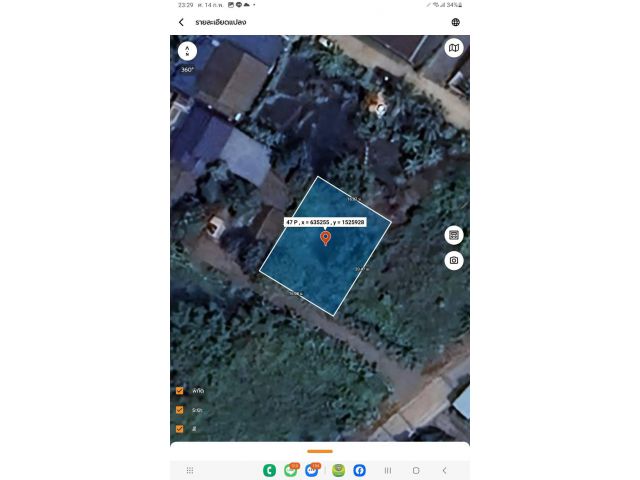This screenshot has height=480, width=640.
Task: Expand the bottom sheet via orange handle
Action: 320,451
